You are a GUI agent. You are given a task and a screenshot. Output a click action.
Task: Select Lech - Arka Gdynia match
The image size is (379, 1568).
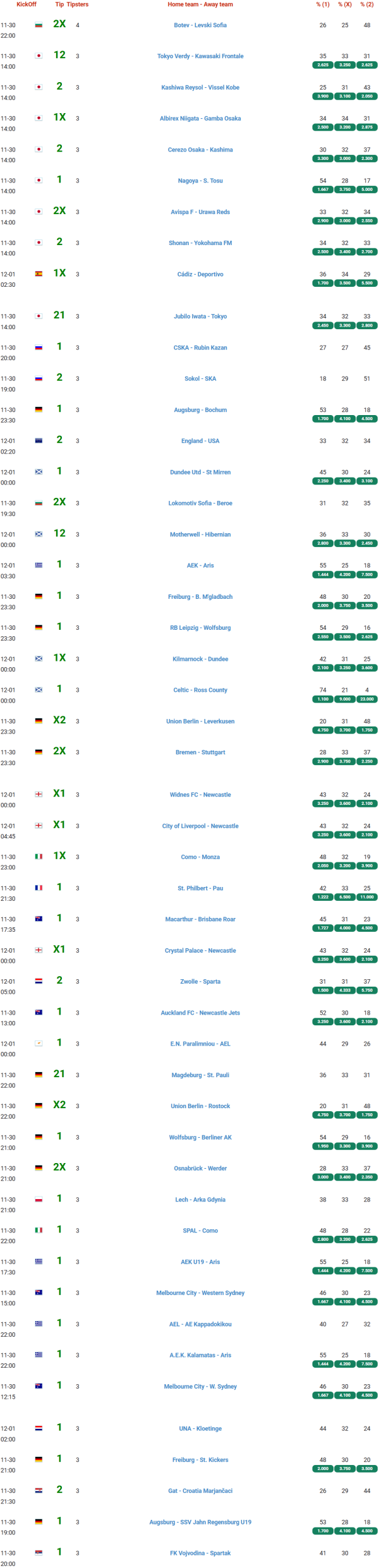200,1199
